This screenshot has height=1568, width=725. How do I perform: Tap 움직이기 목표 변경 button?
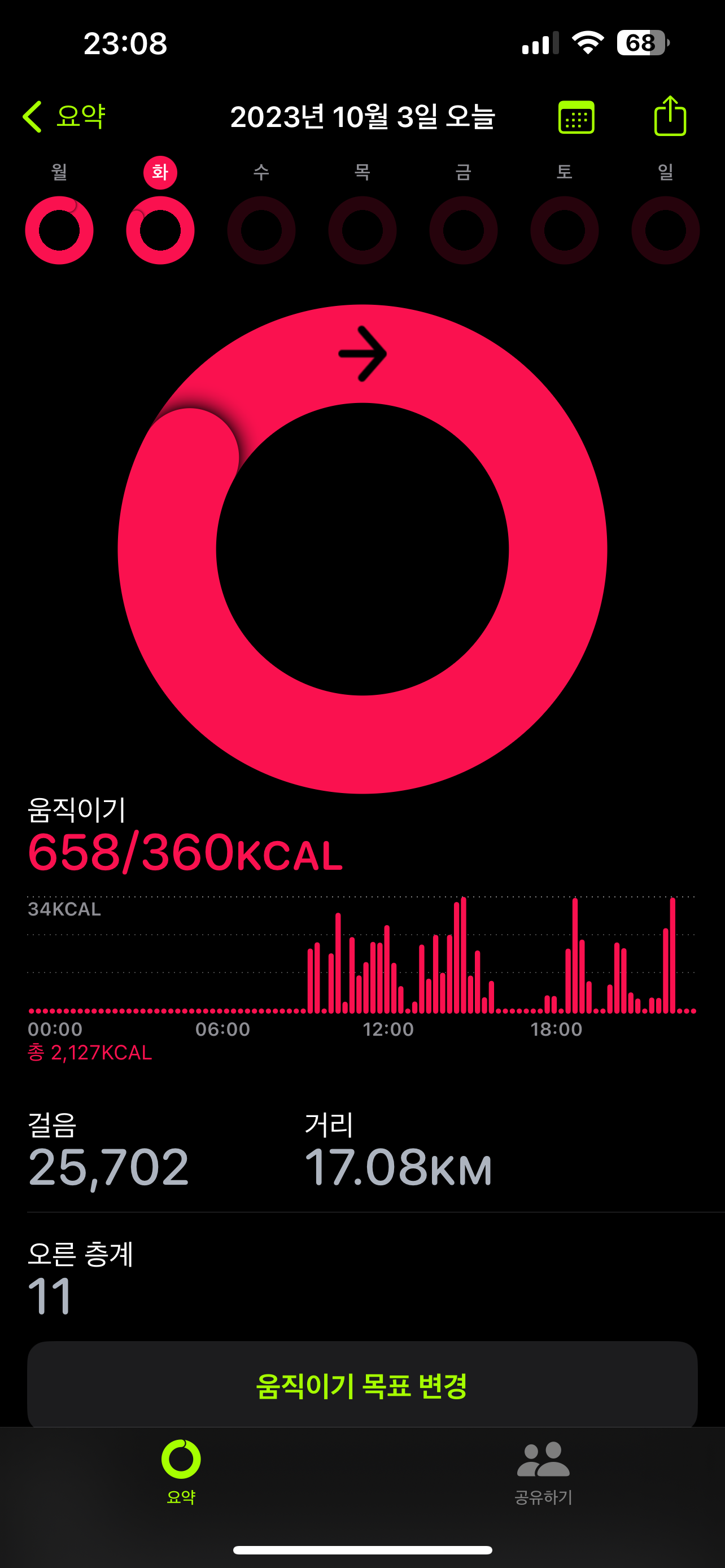(362, 1385)
